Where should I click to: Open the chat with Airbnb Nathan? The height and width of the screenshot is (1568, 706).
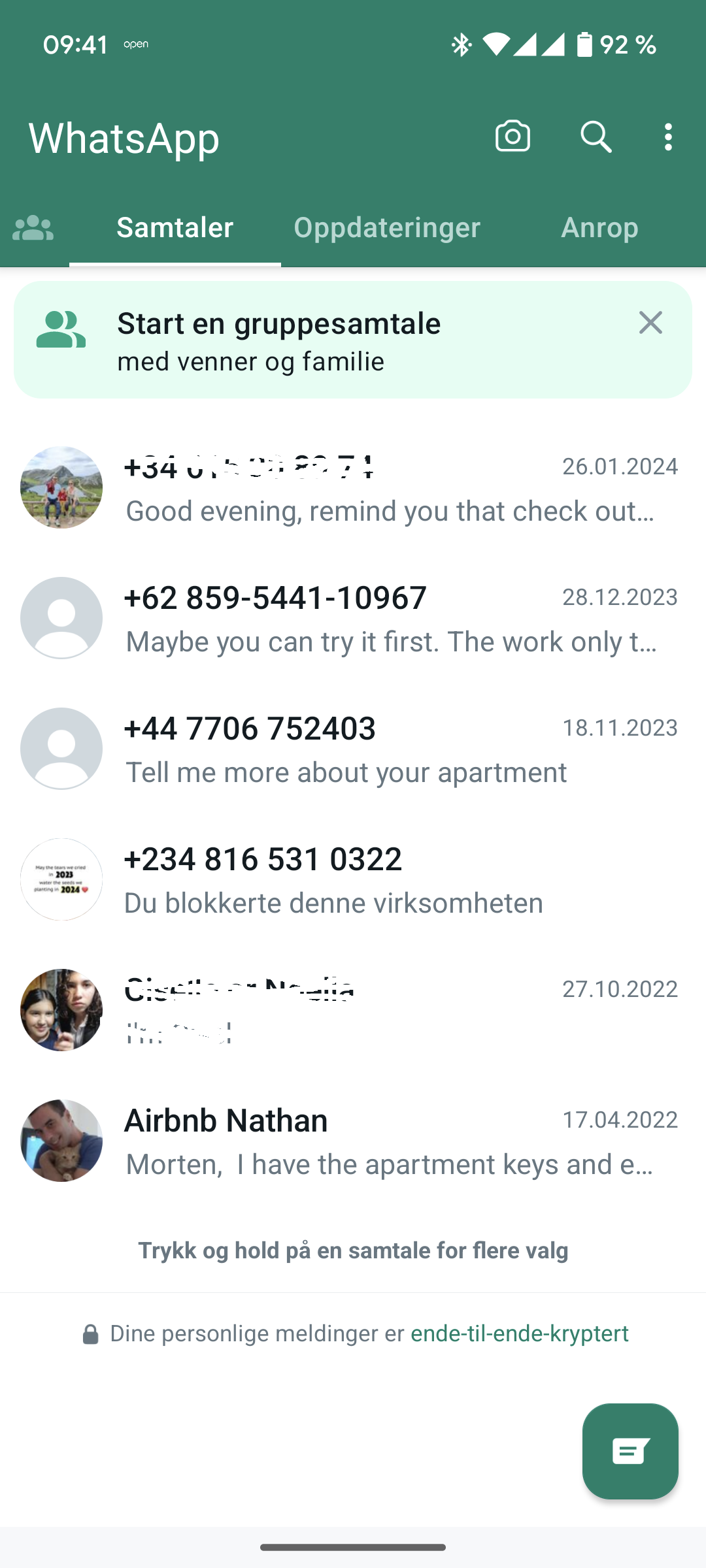coord(392,1141)
